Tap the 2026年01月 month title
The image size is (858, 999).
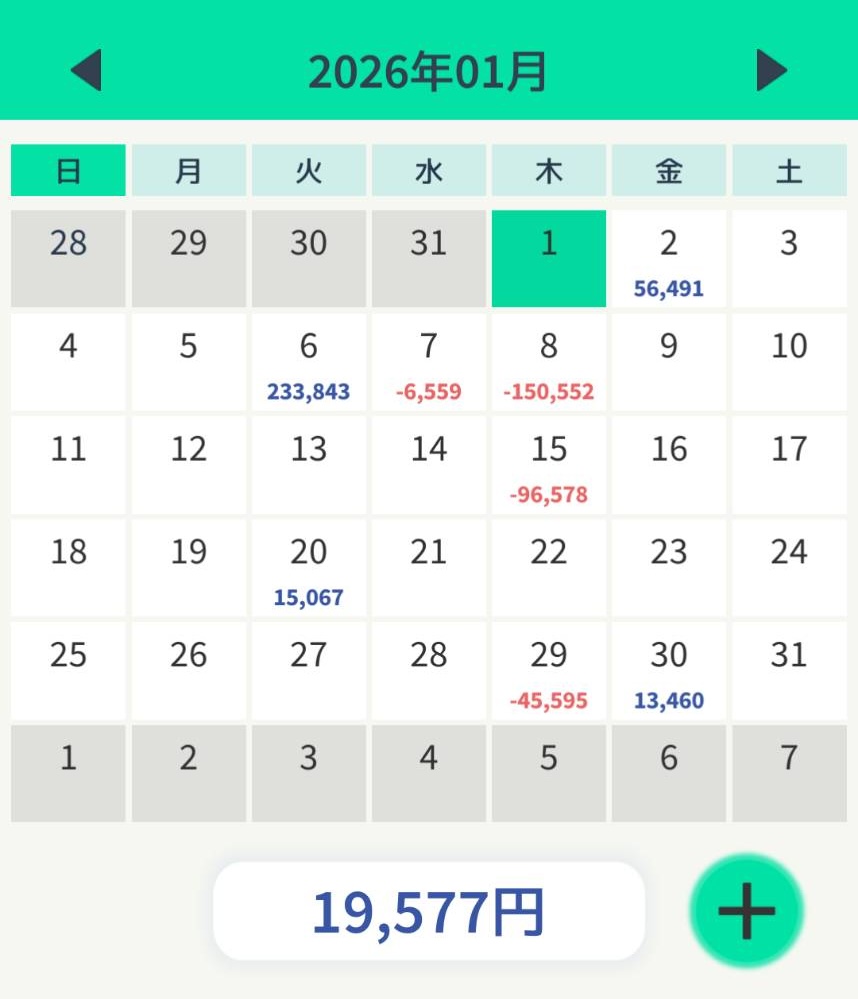click(429, 69)
